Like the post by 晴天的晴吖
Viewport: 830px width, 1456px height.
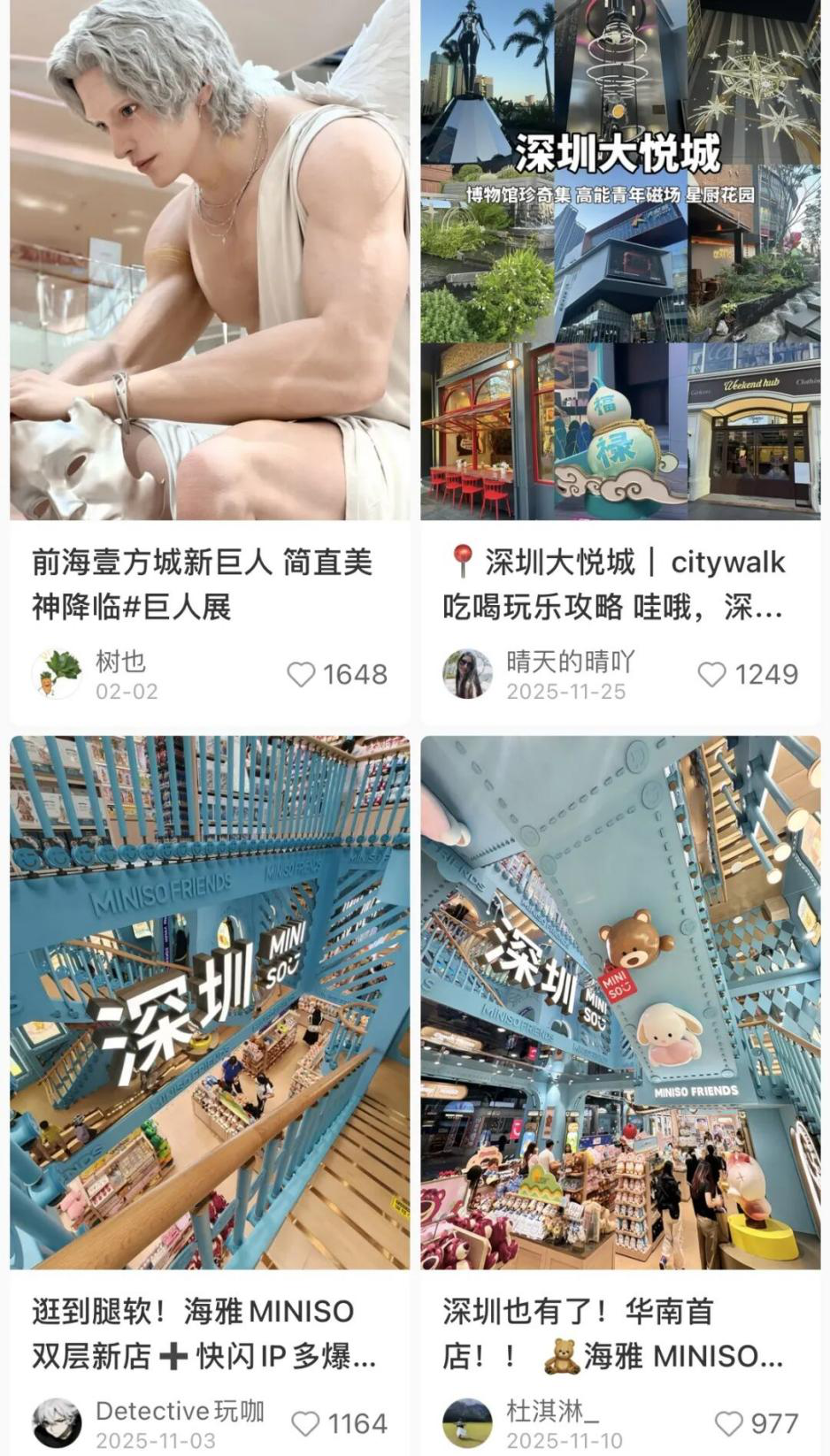712,675
